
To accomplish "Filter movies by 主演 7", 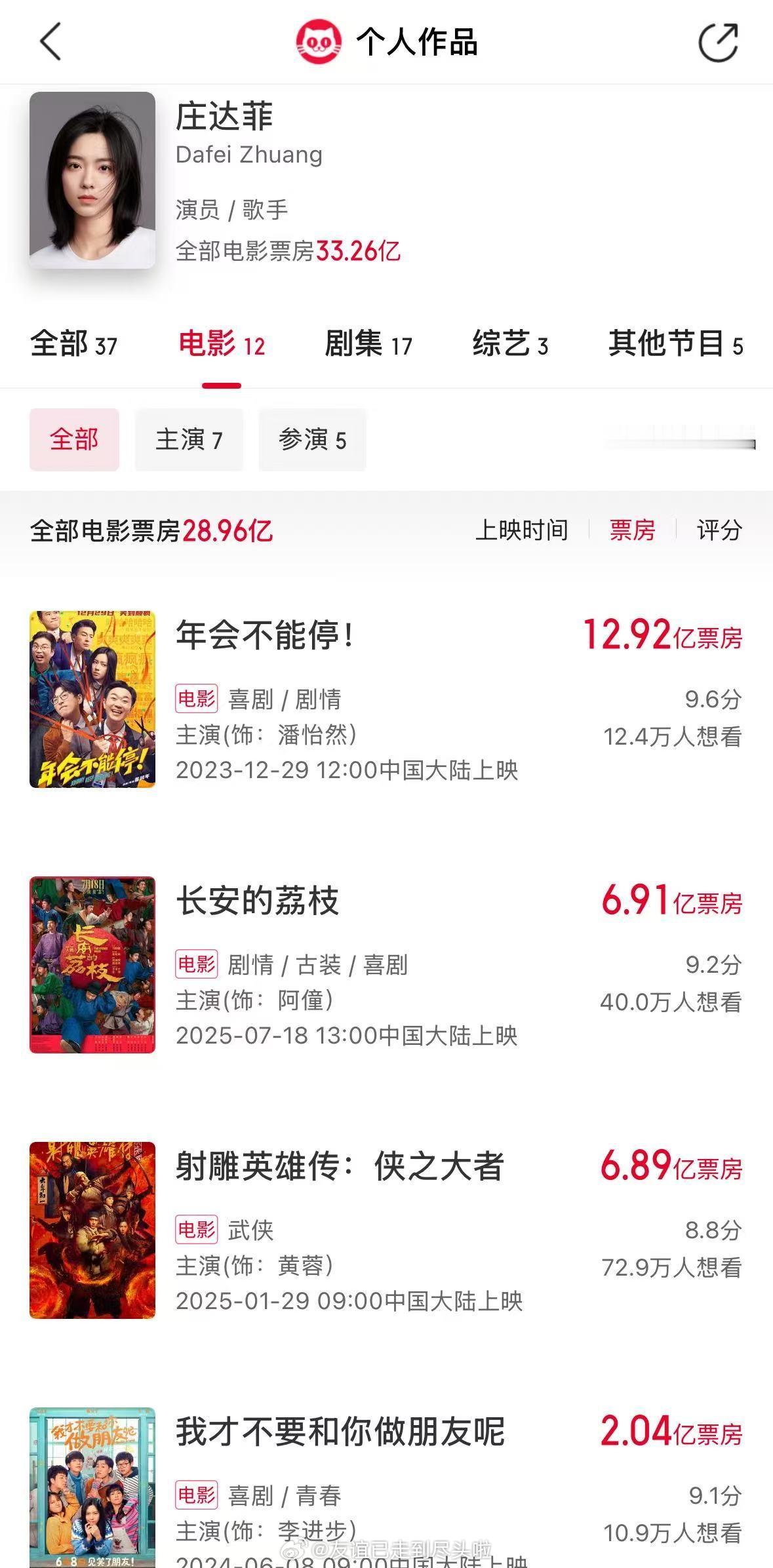I will [189, 440].
